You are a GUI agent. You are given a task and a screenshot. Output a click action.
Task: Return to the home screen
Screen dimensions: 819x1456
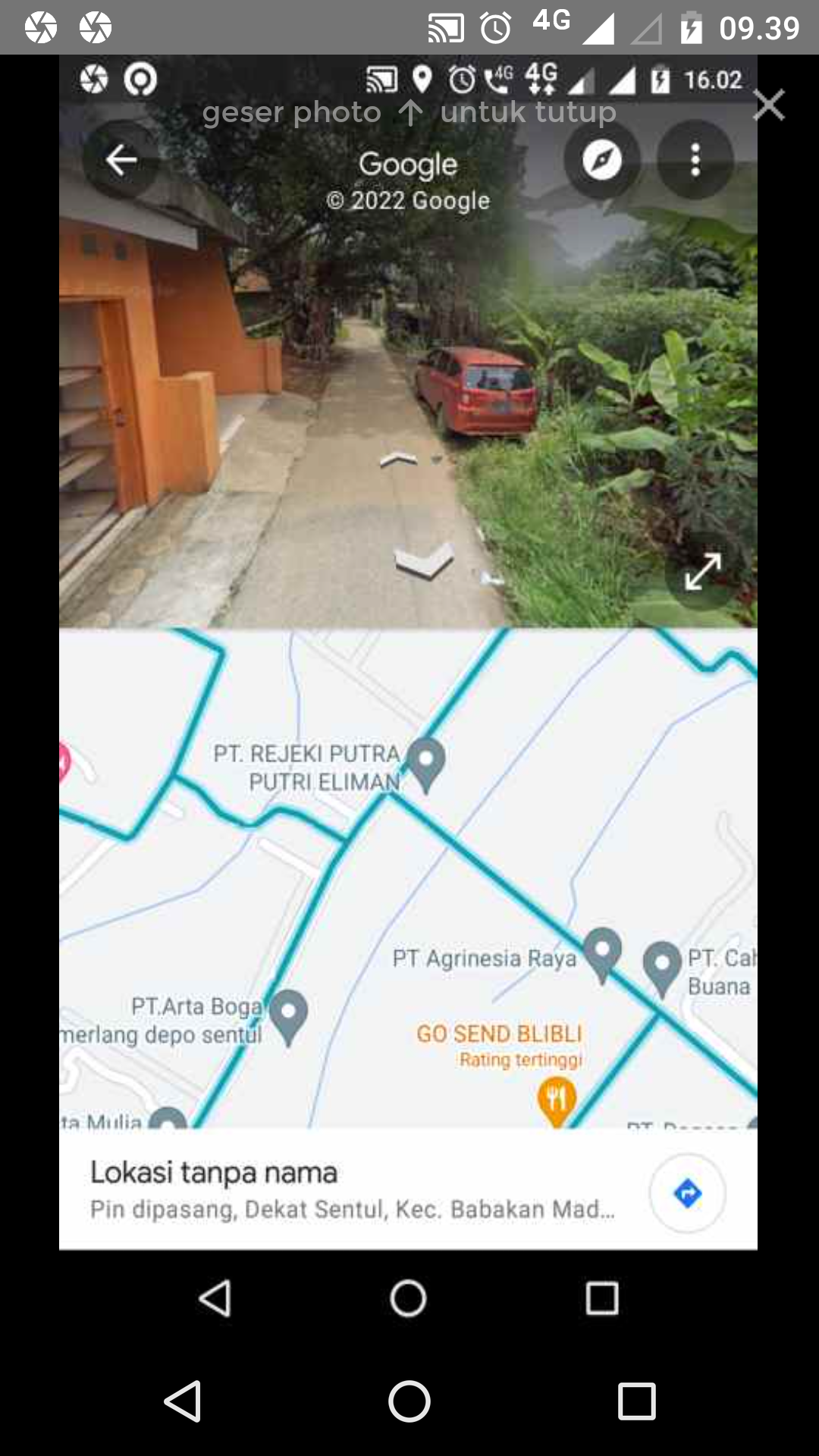click(409, 1401)
